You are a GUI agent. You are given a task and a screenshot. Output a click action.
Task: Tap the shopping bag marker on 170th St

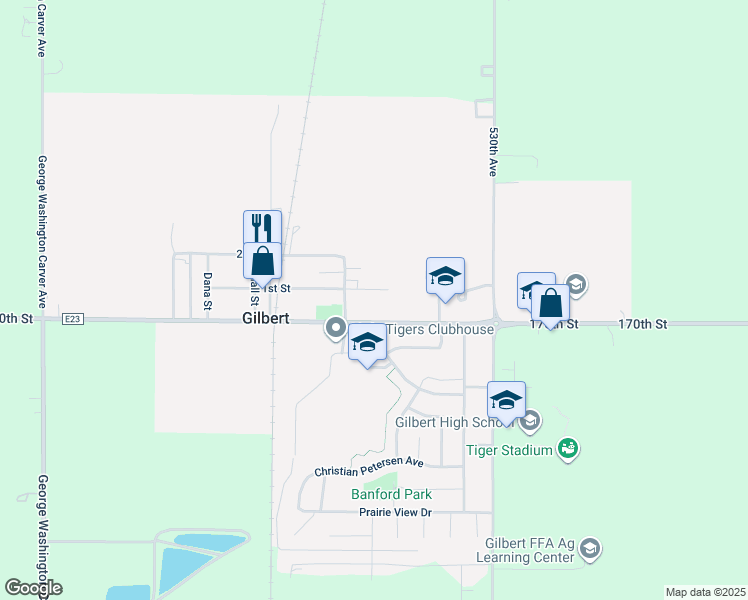point(550,304)
